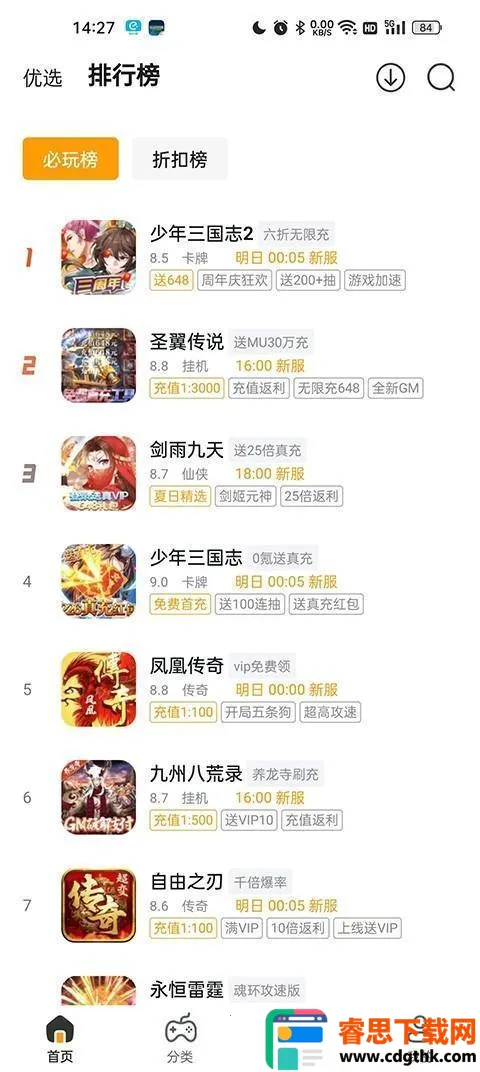Select the 折扣榜 ranking tab
The width and height of the screenshot is (480, 1072).
point(180,159)
